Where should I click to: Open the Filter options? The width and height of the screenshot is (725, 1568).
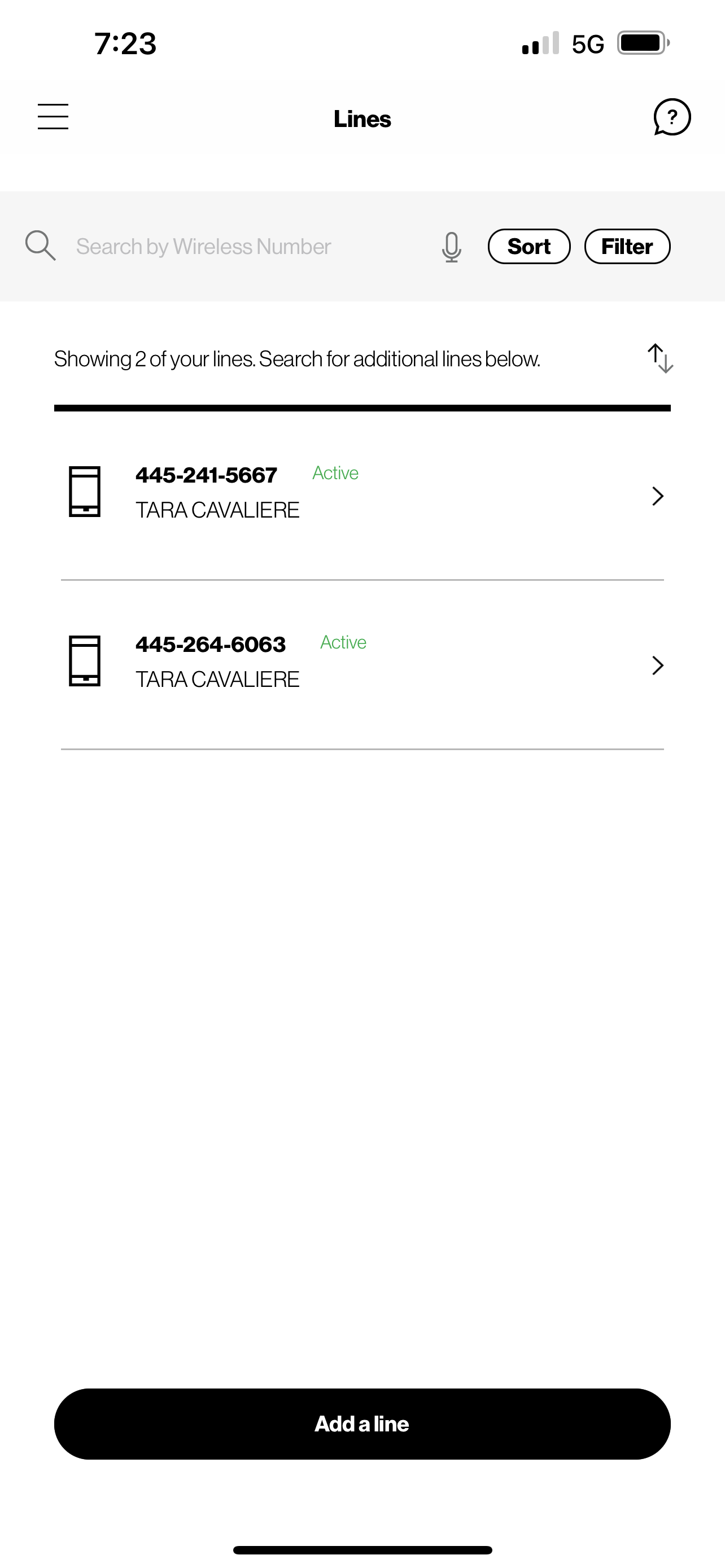click(627, 247)
